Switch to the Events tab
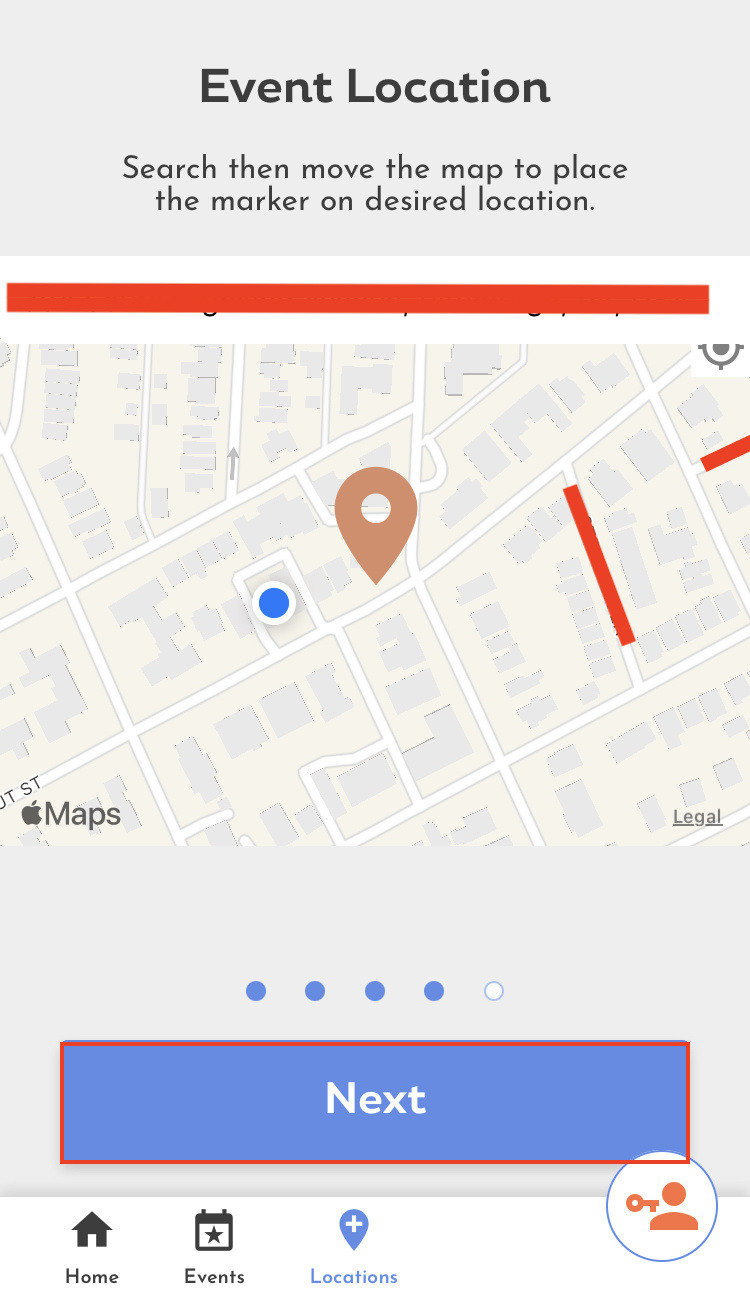The image size is (750, 1294). tap(214, 1246)
